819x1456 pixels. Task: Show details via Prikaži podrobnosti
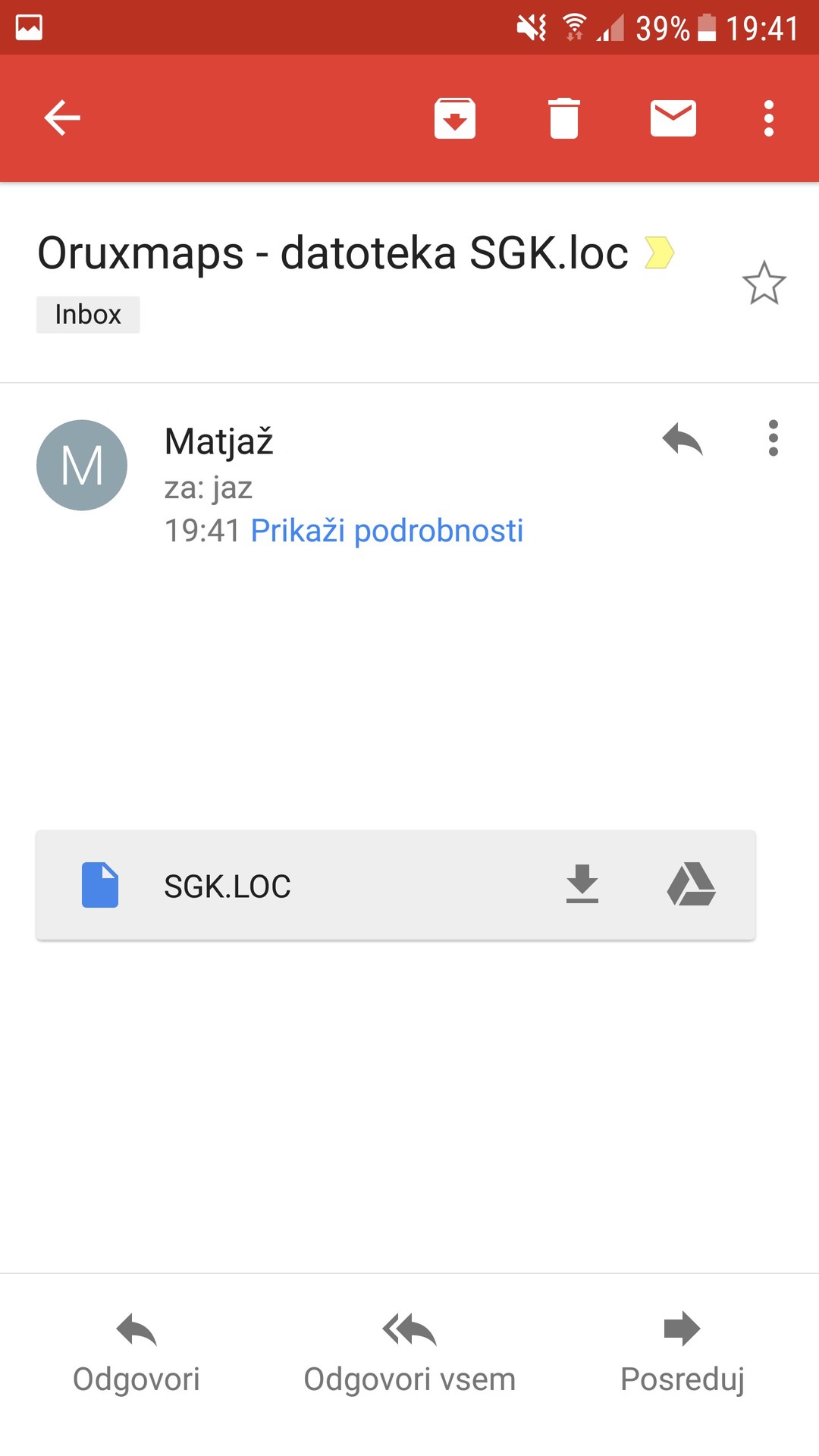point(387,531)
